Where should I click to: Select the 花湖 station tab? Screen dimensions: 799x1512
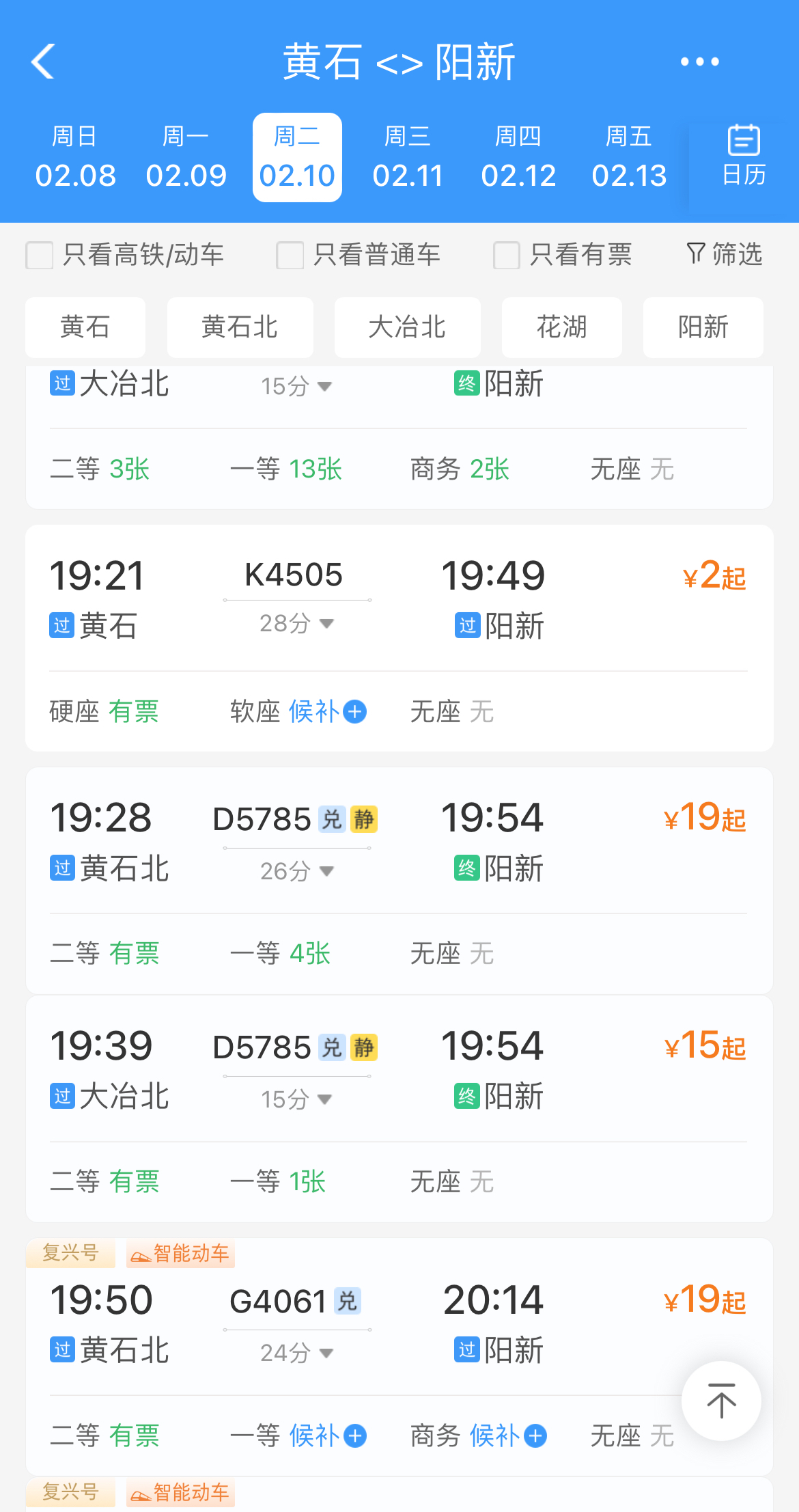[x=561, y=327]
